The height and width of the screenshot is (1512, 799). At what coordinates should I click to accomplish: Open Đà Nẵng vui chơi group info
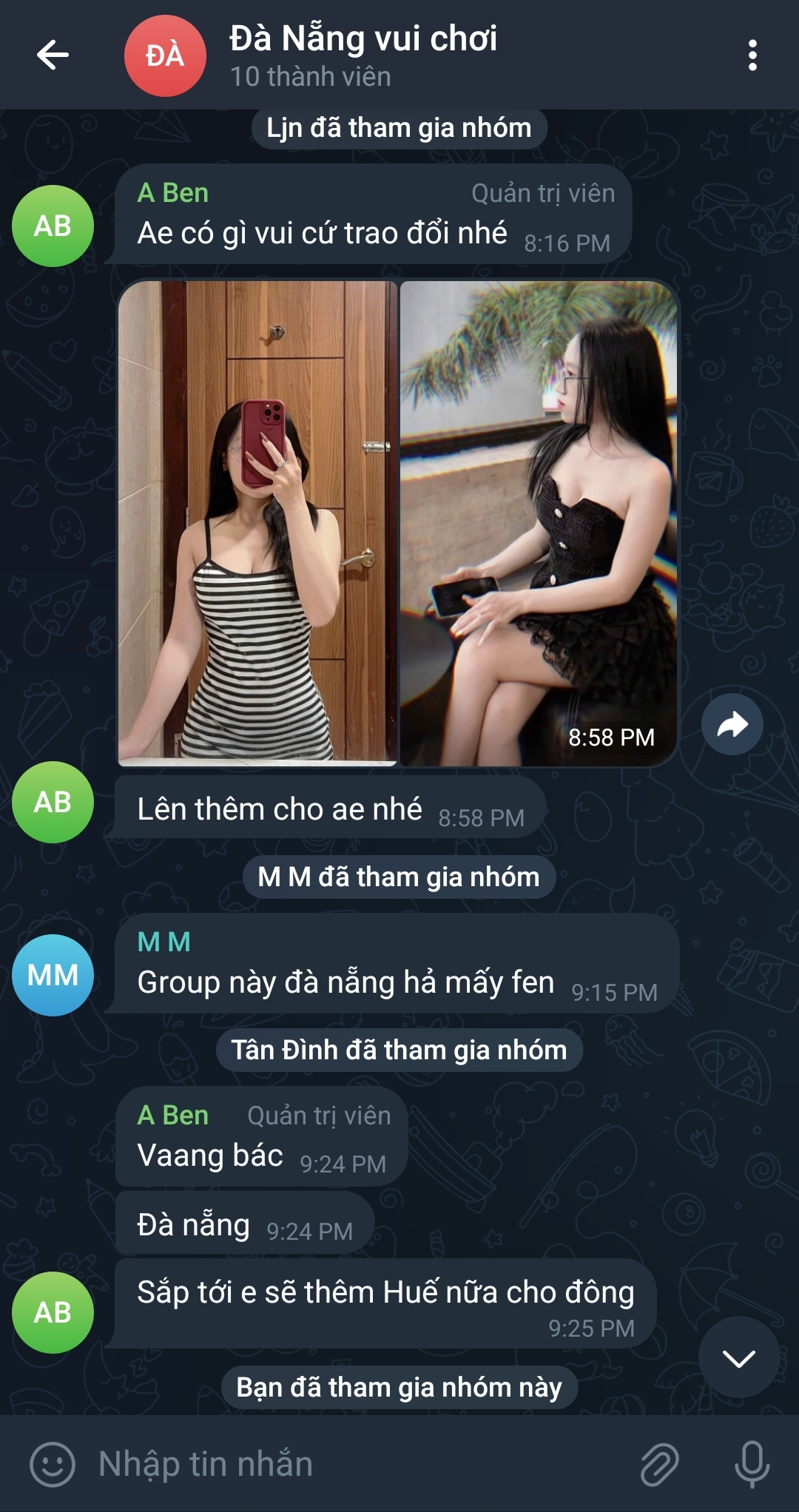tap(363, 55)
